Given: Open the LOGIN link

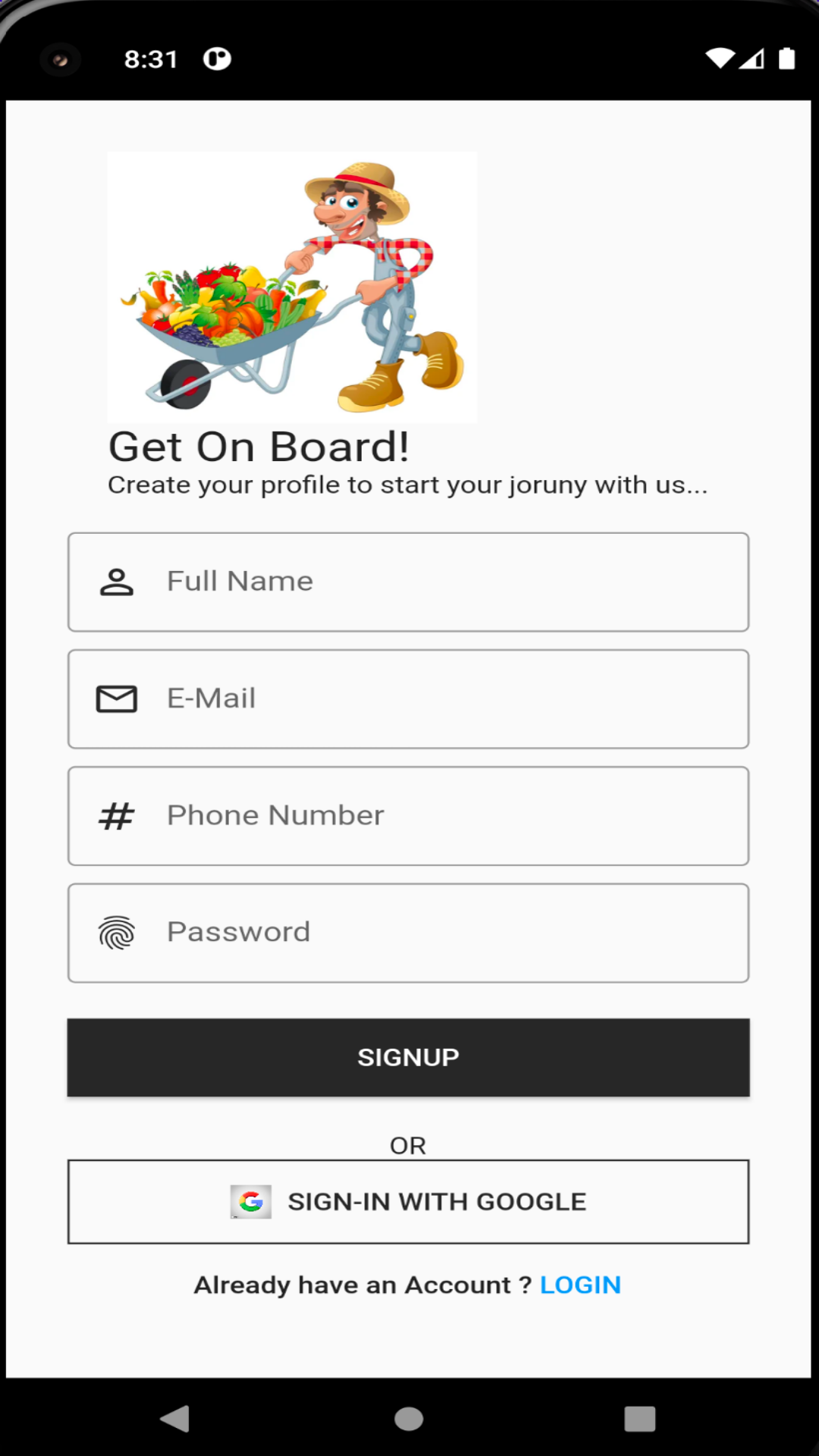Looking at the screenshot, I should point(580,1285).
